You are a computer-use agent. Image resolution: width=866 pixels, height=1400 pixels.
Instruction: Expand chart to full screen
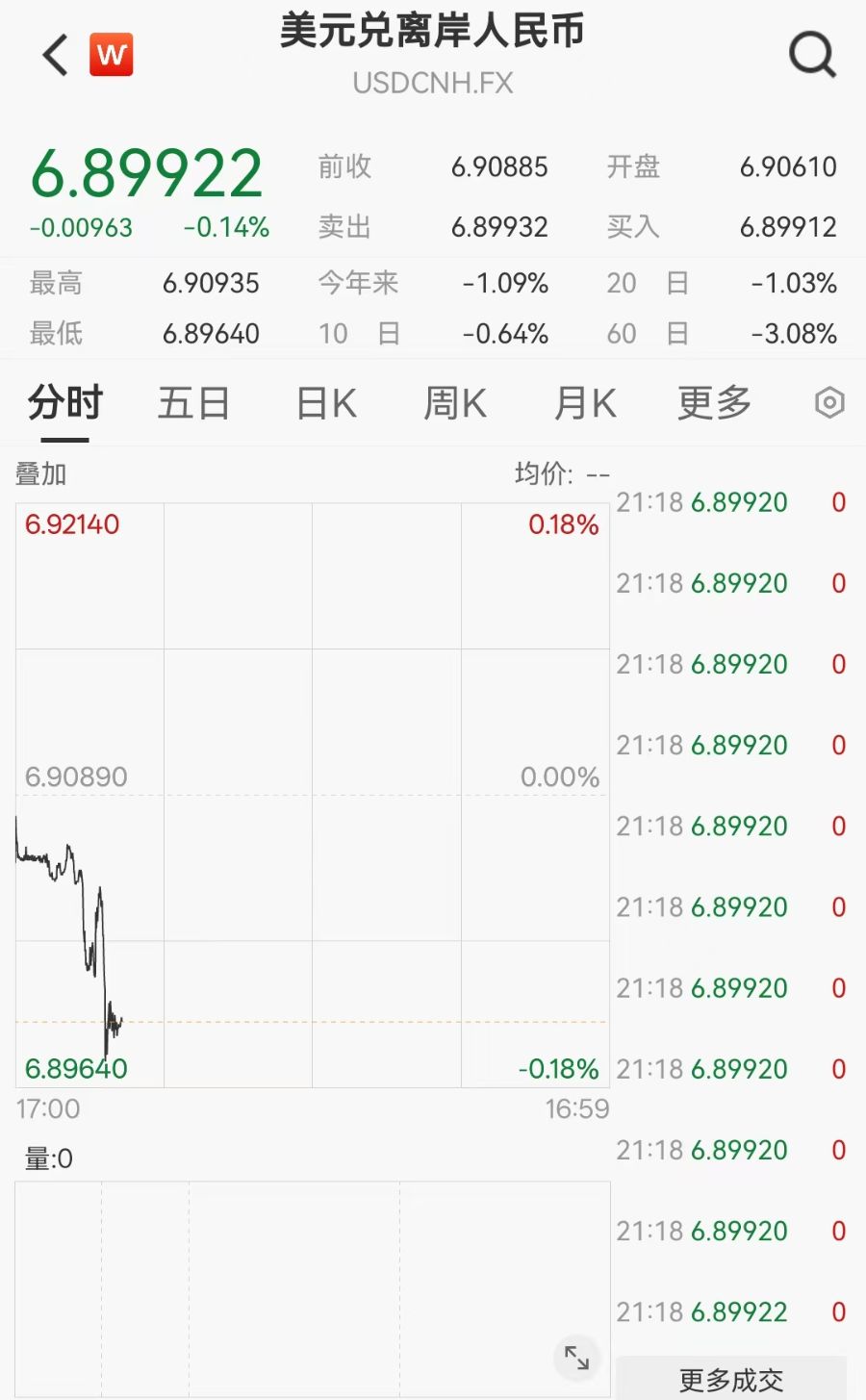576,1358
